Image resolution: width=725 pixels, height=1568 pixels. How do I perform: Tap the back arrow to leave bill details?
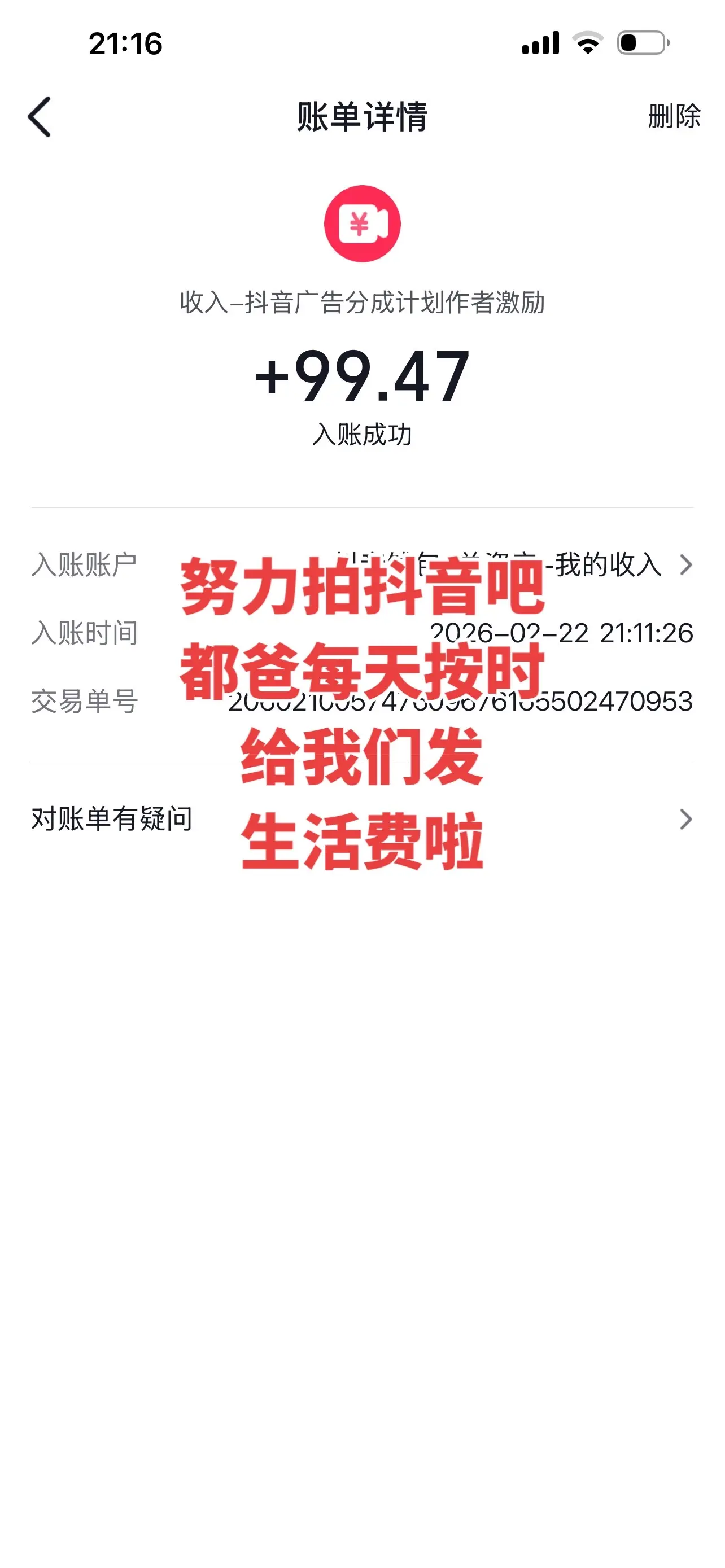tap(40, 116)
